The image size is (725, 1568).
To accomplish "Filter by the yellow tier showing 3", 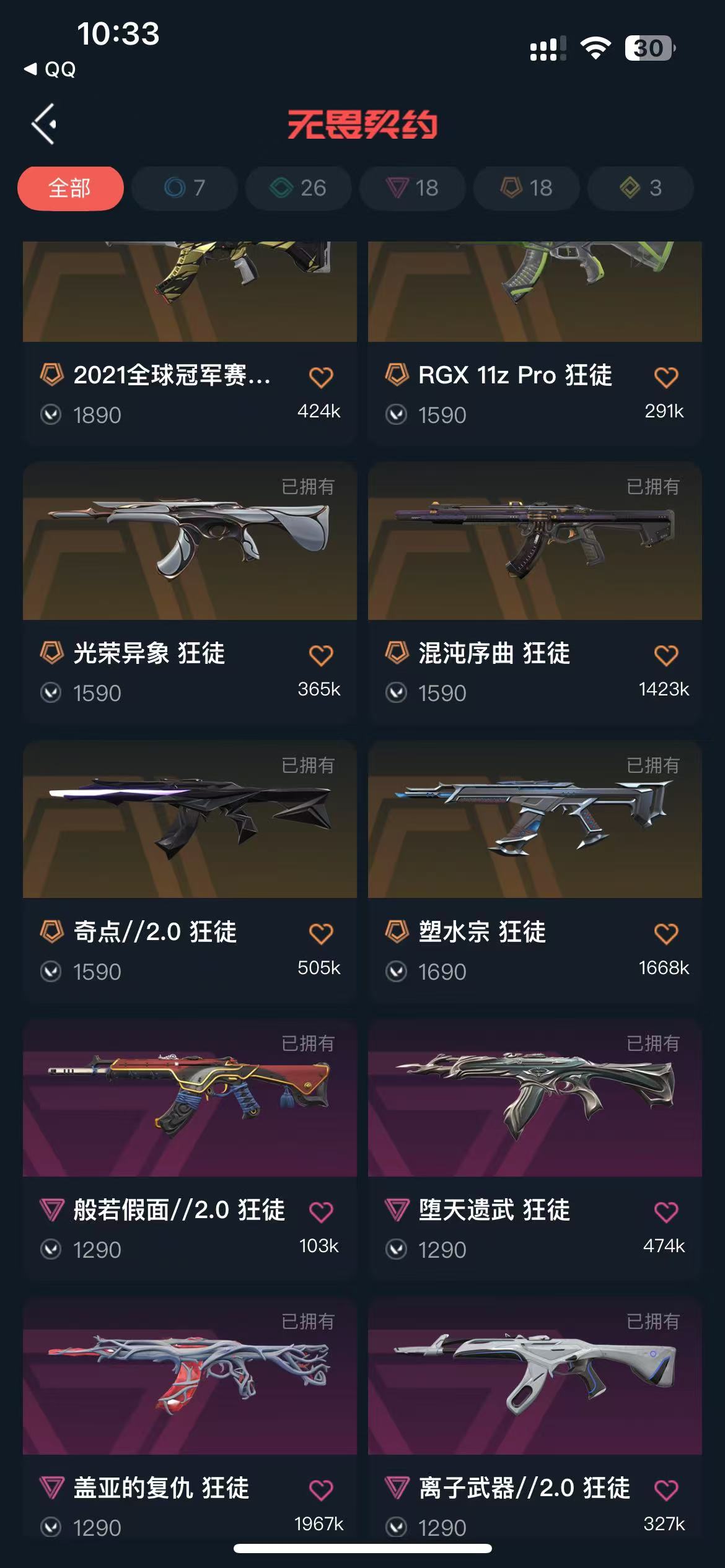I will pos(641,188).
